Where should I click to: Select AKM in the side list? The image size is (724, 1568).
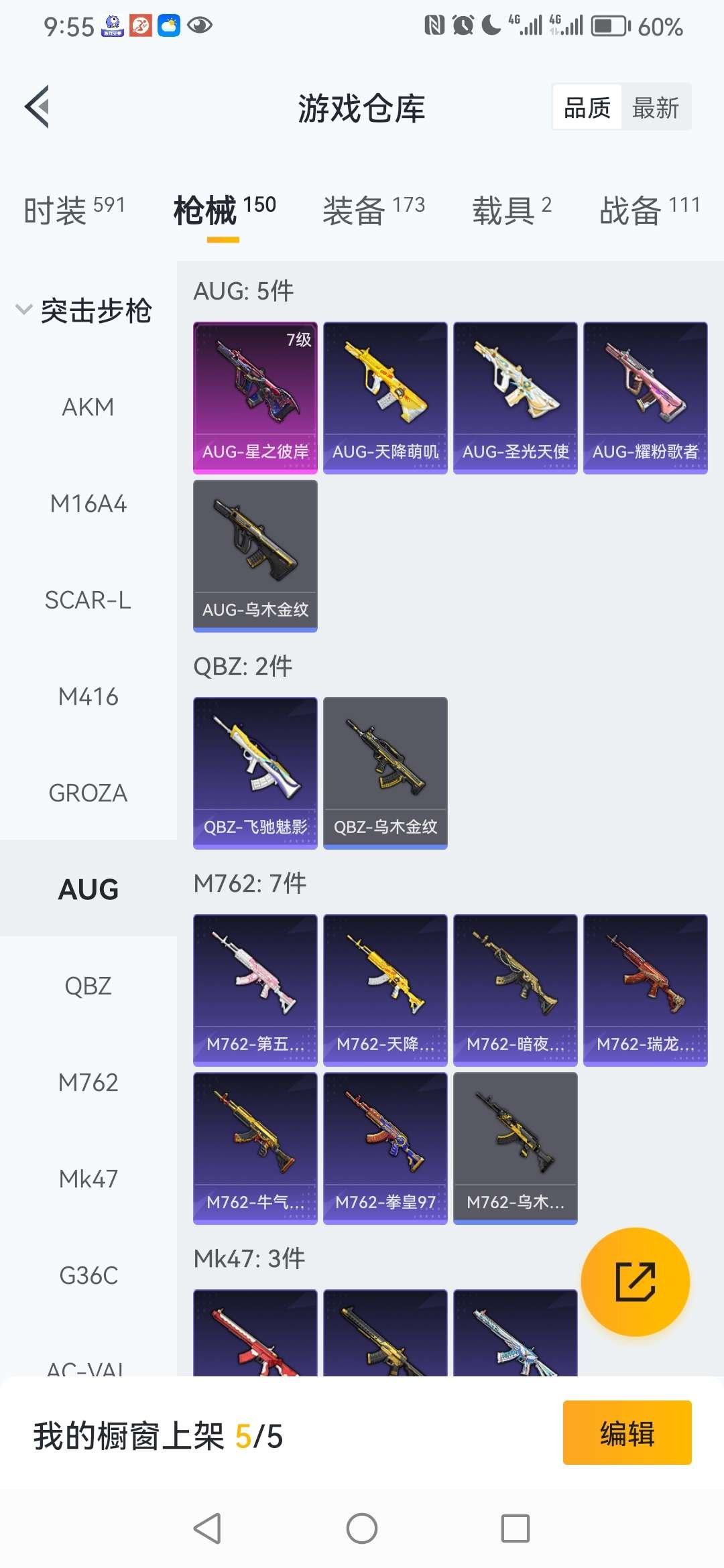click(88, 407)
